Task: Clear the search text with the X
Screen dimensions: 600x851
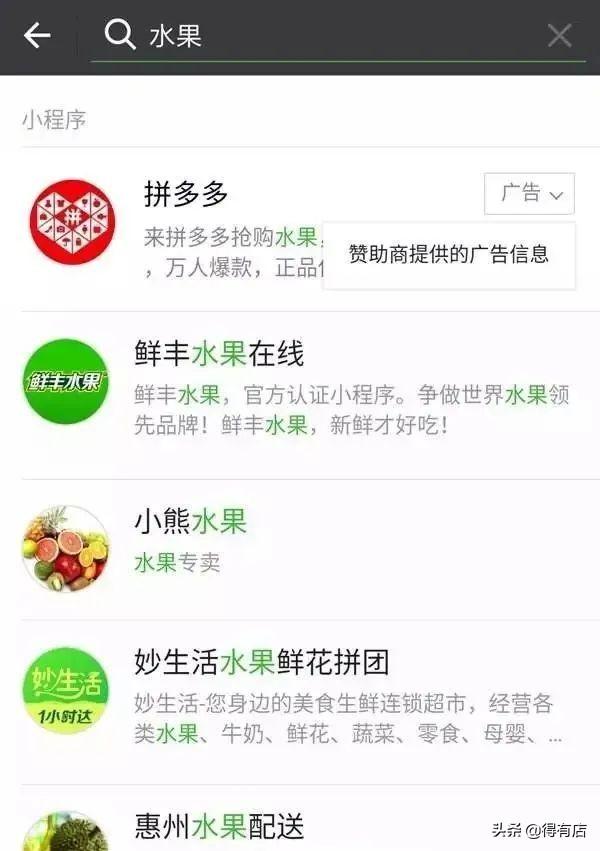Action: coord(559,37)
